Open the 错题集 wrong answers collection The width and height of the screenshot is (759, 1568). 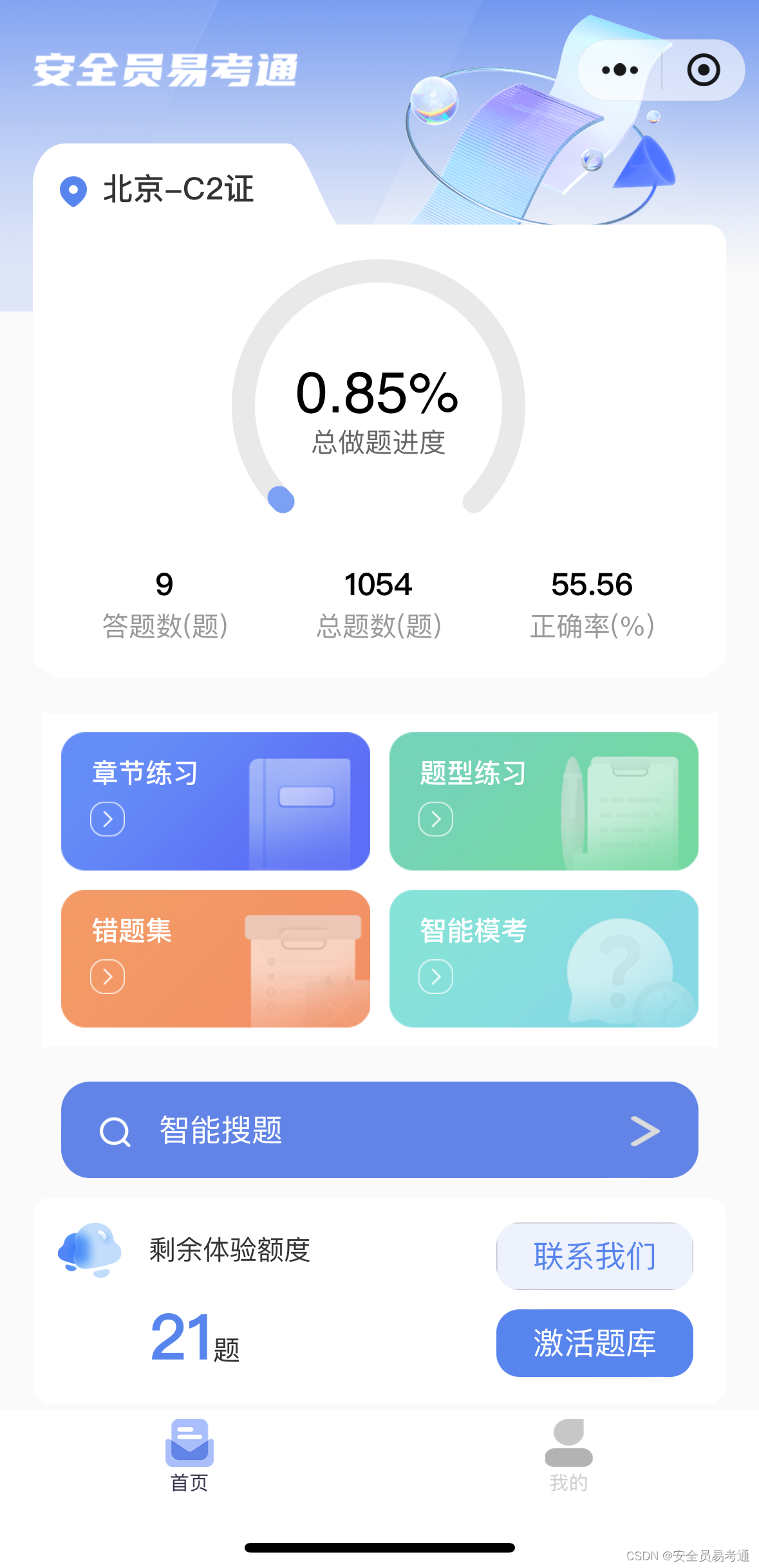(216, 959)
